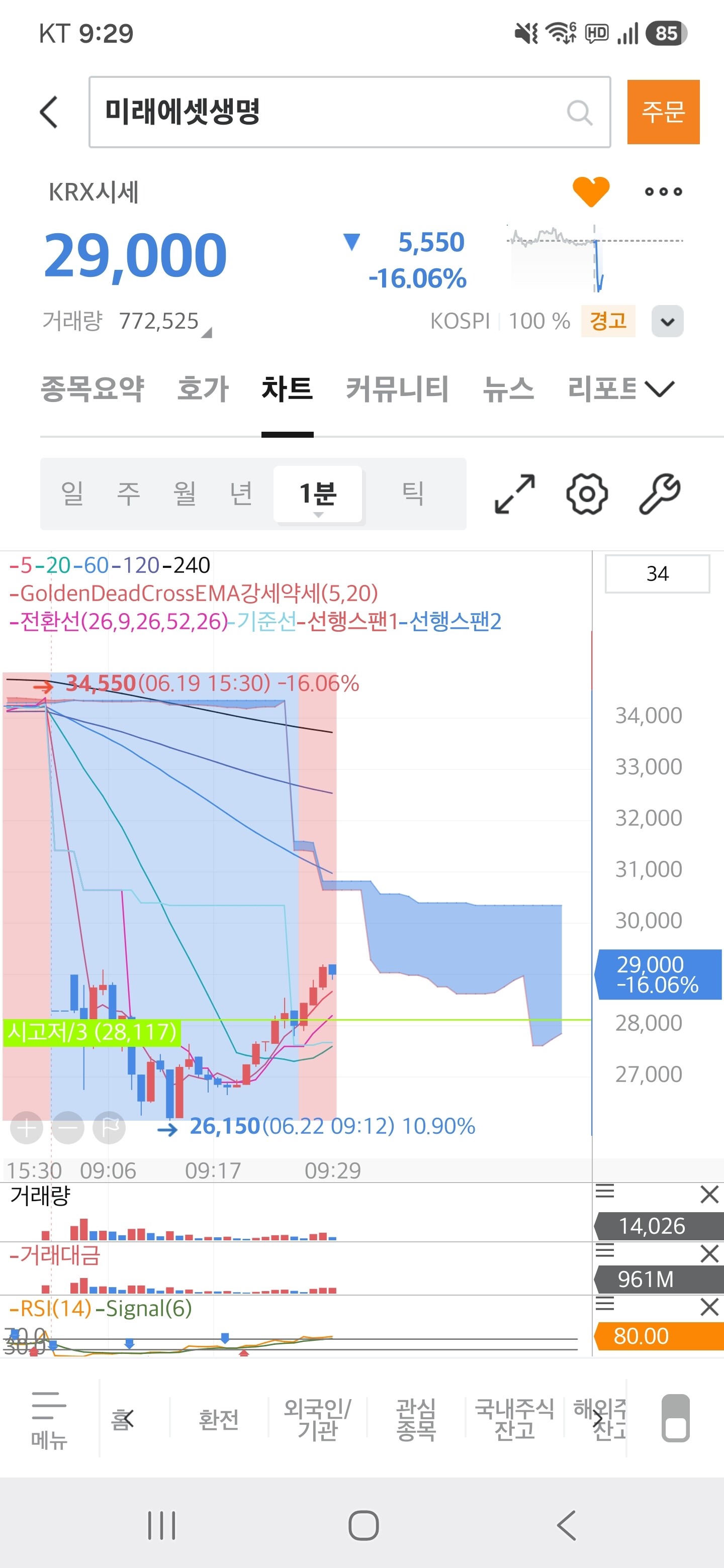Tap the 미래에셋생명 stock search field
Viewport: 724px width, 1568px height.
click(x=349, y=112)
